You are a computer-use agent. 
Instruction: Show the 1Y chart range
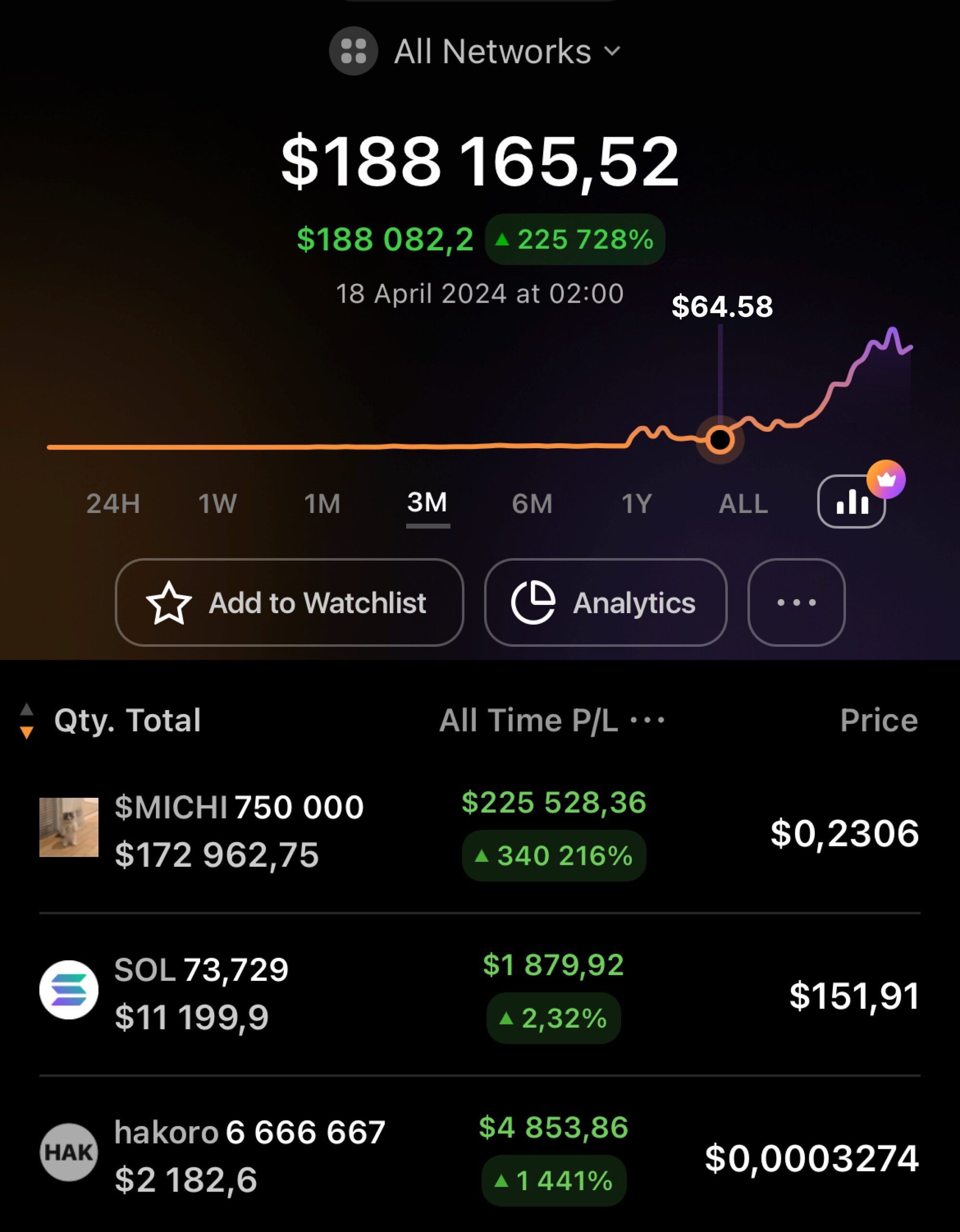[x=637, y=504]
